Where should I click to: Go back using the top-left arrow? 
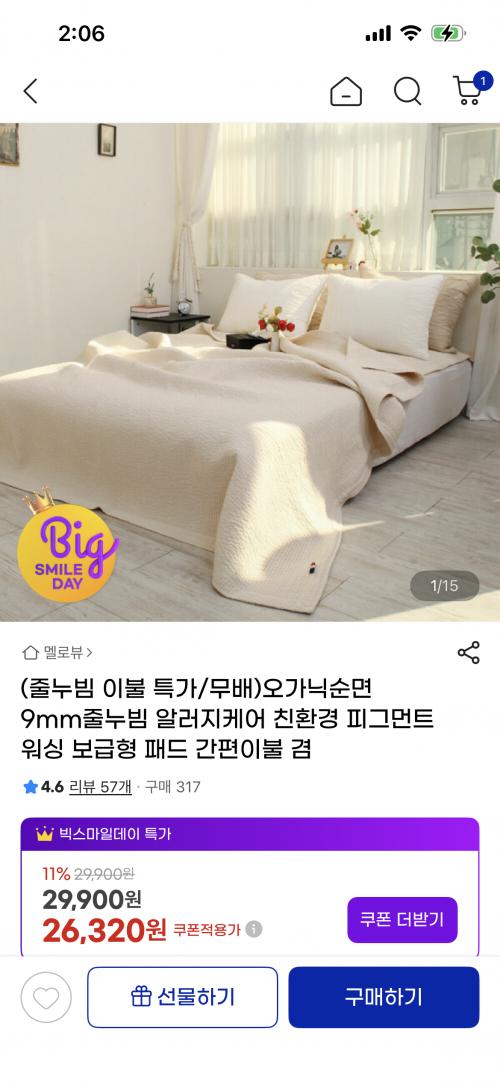pos(30,91)
